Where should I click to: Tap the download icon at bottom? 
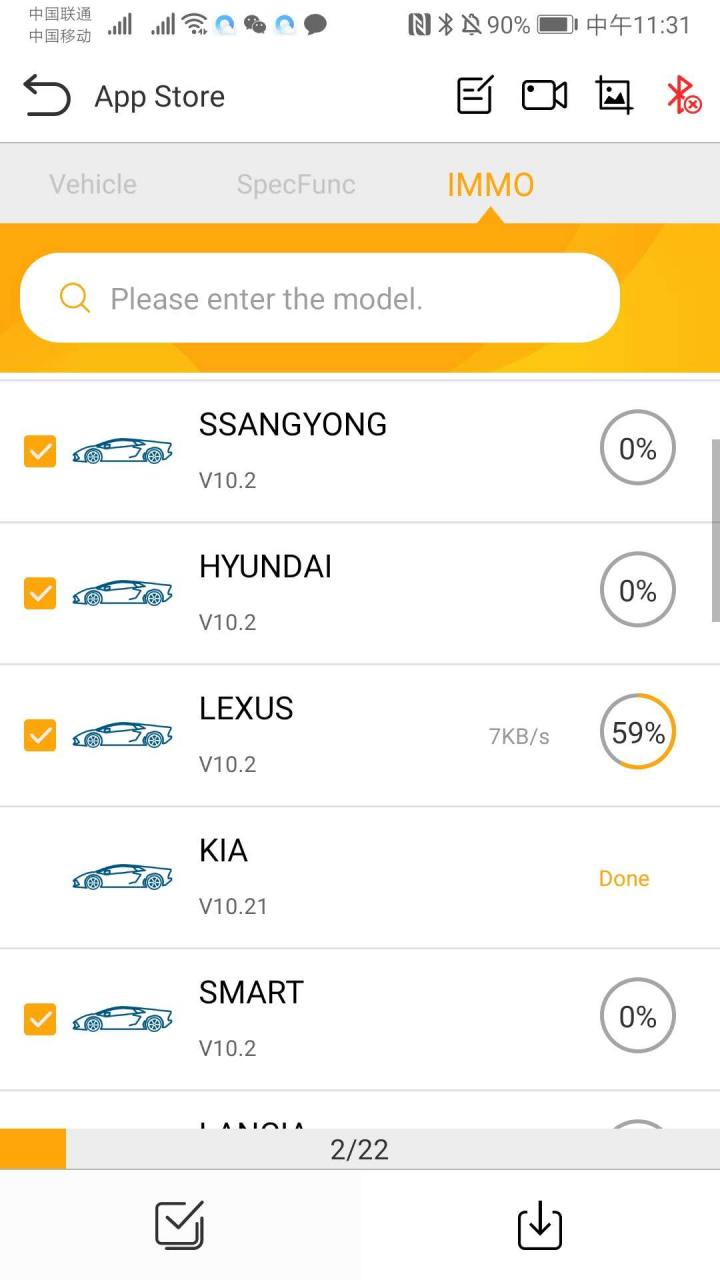[540, 1224]
